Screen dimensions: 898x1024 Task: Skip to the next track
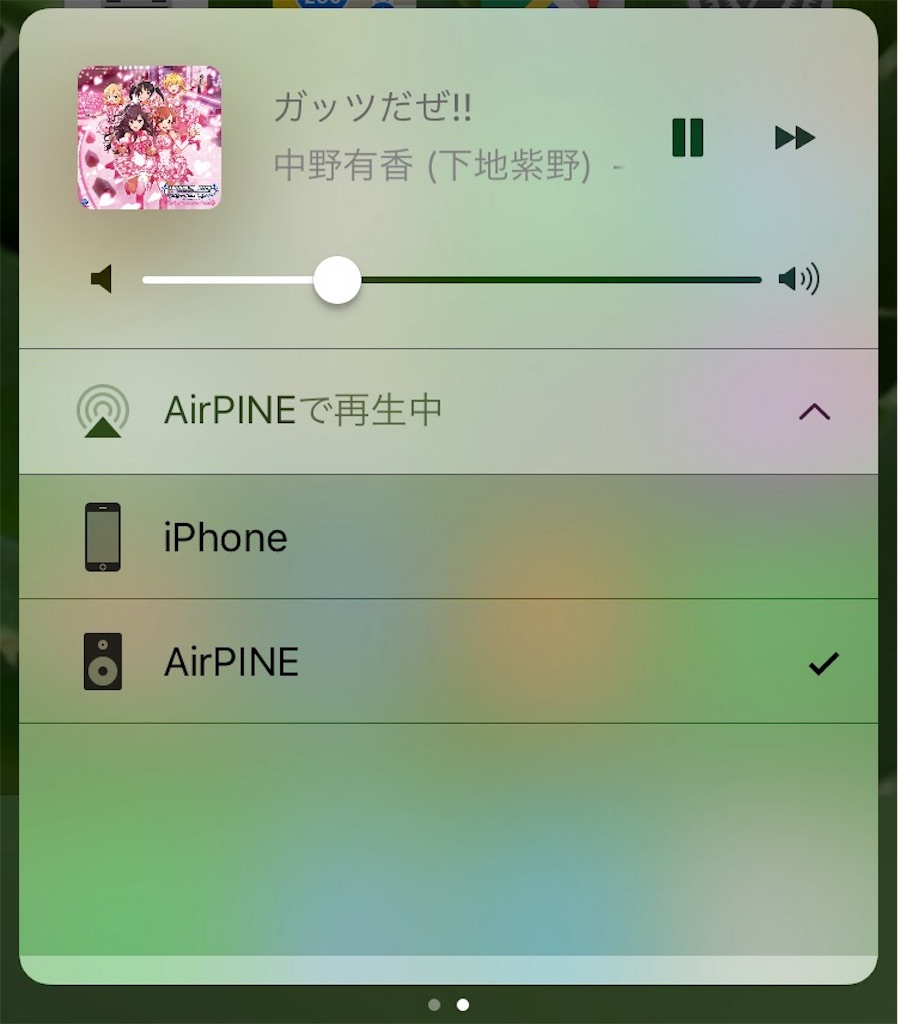795,137
